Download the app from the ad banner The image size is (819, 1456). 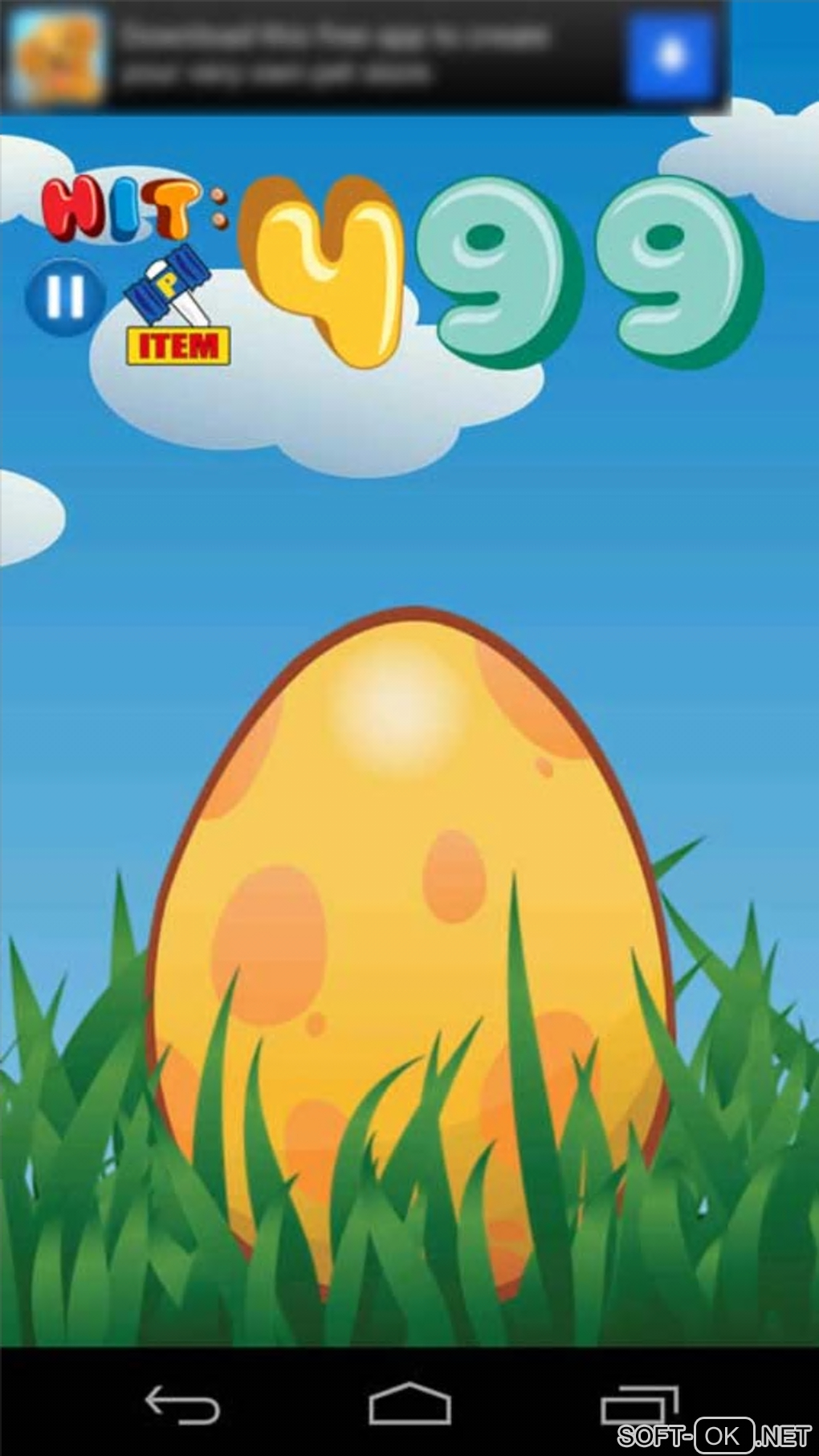click(671, 56)
